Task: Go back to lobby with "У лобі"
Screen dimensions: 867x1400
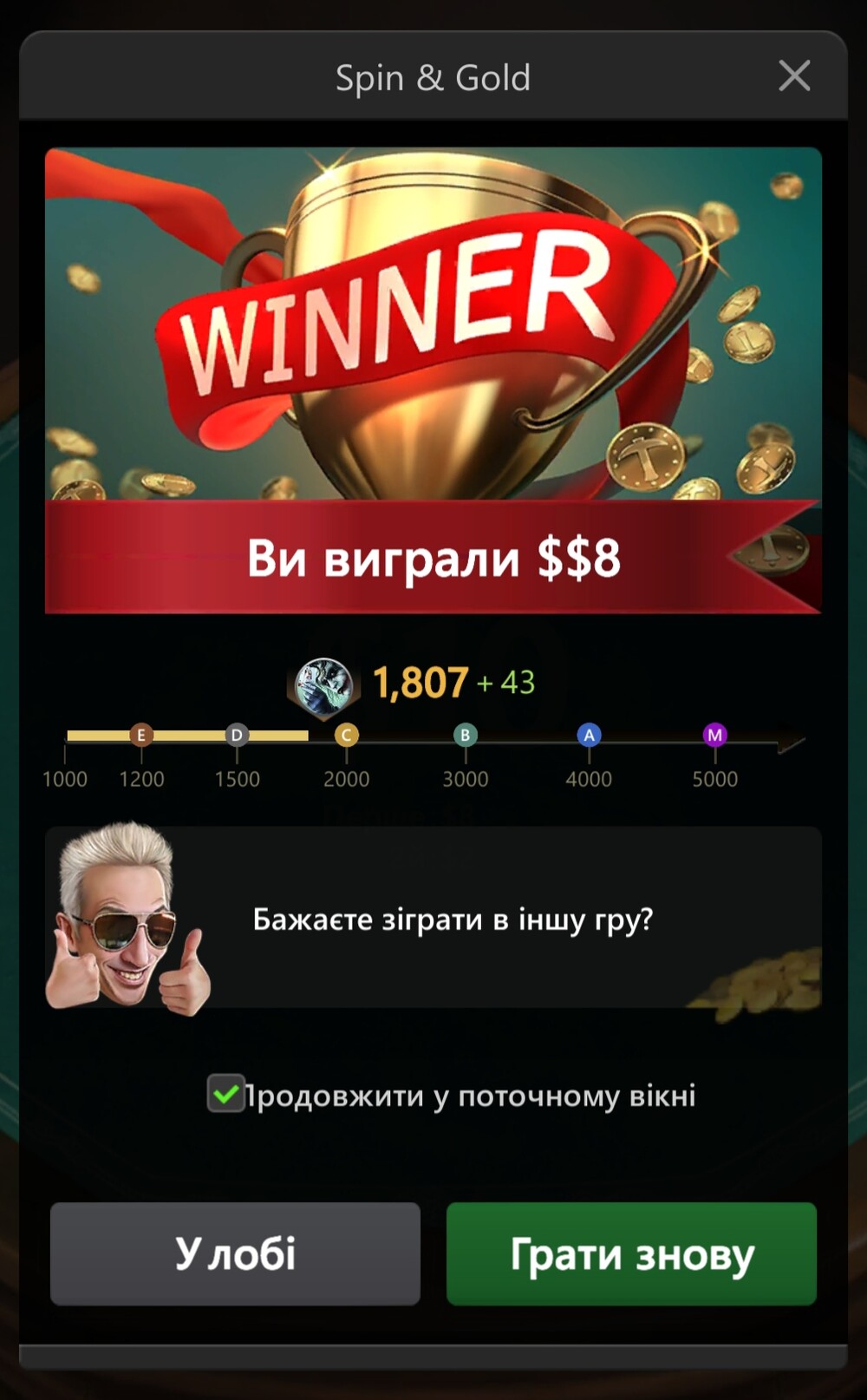Action: pyautogui.click(x=235, y=1253)
